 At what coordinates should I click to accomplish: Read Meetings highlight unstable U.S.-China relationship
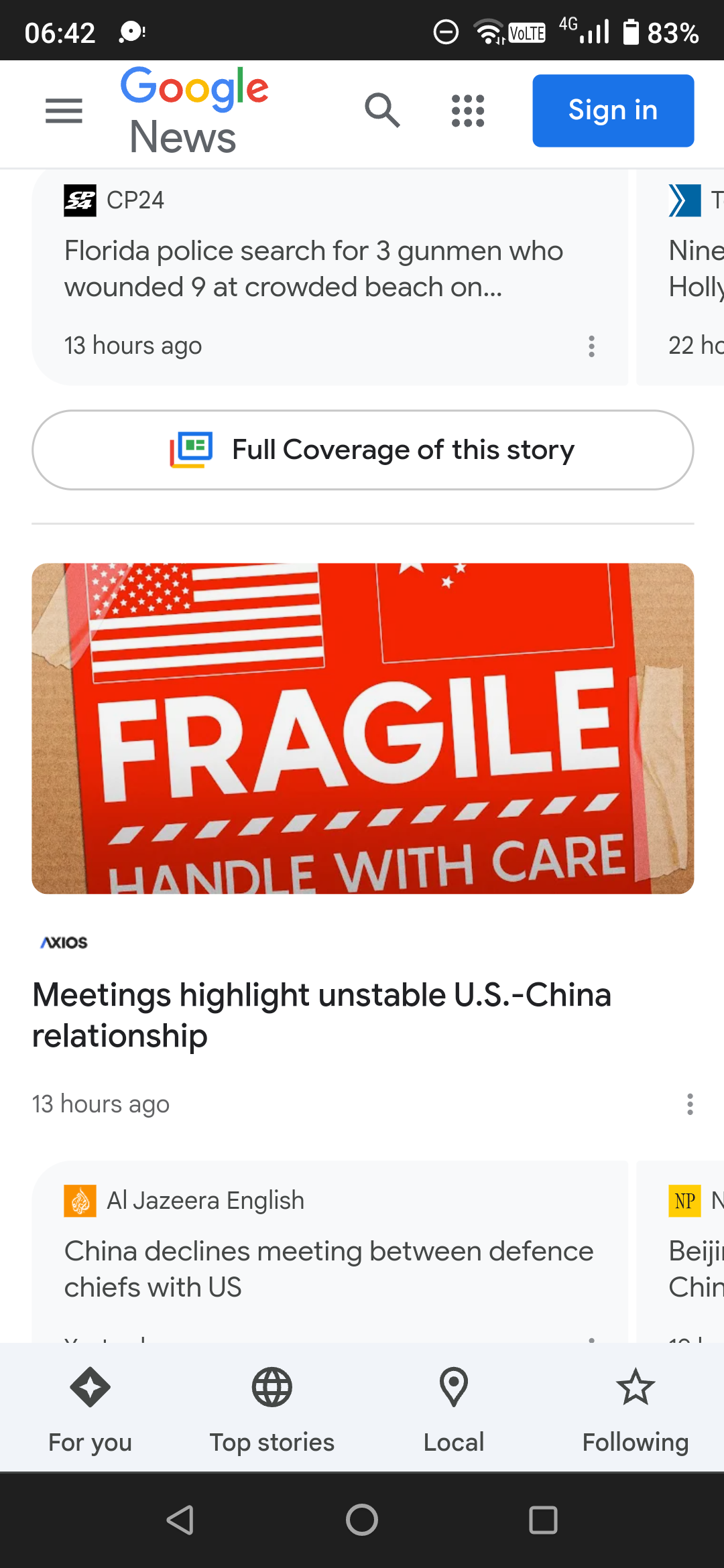322,1015
